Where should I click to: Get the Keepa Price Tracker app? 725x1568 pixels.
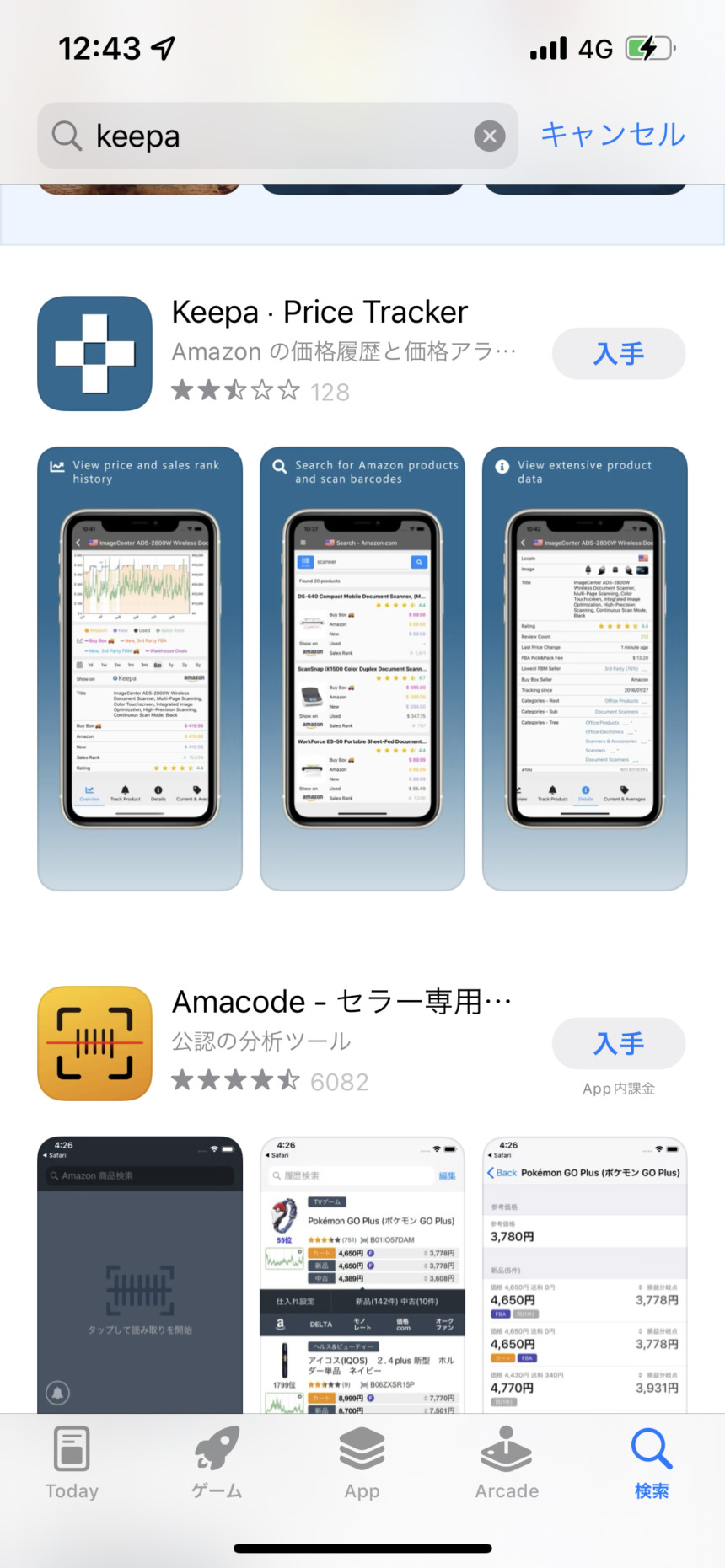(619, 353)
